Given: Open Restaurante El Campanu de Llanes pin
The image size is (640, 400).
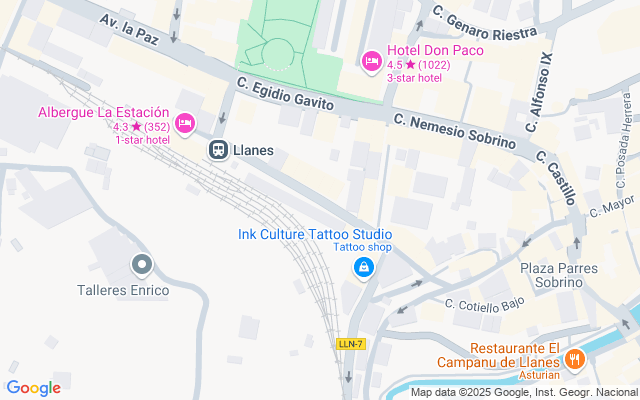Looking at the screenshot, I should coord(575,360).
